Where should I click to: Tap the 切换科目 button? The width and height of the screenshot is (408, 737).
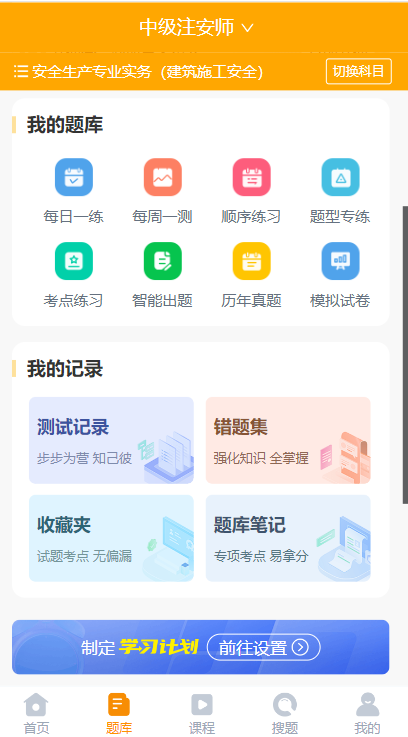(359, 71)
